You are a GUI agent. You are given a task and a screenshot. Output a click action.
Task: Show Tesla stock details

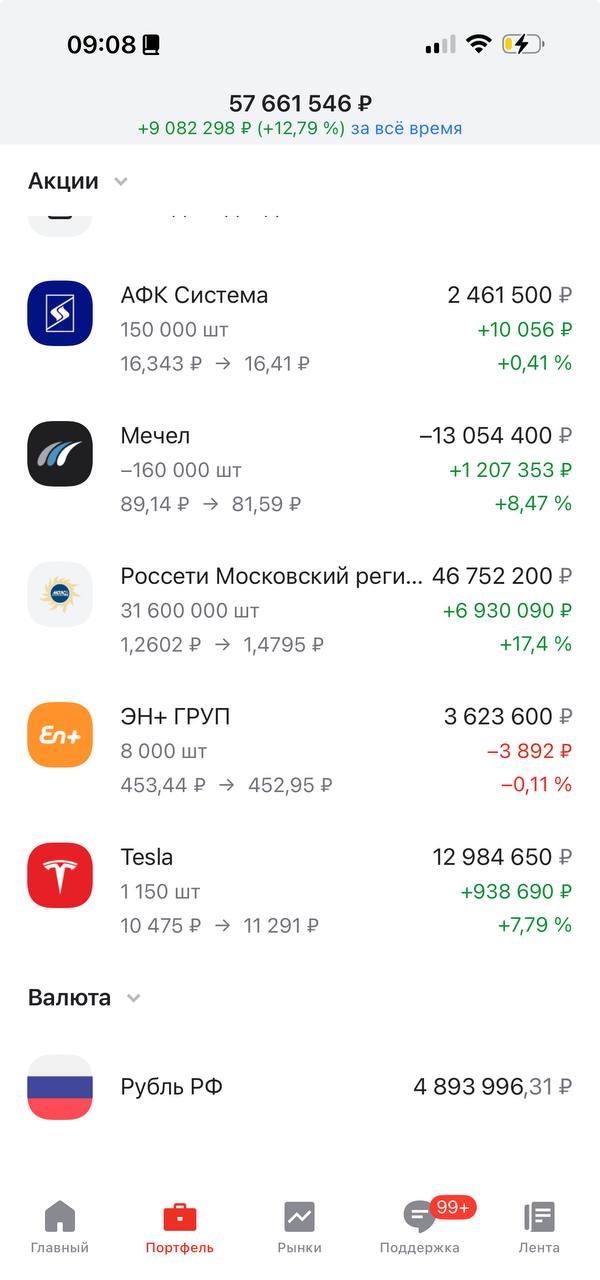[300, 891]
